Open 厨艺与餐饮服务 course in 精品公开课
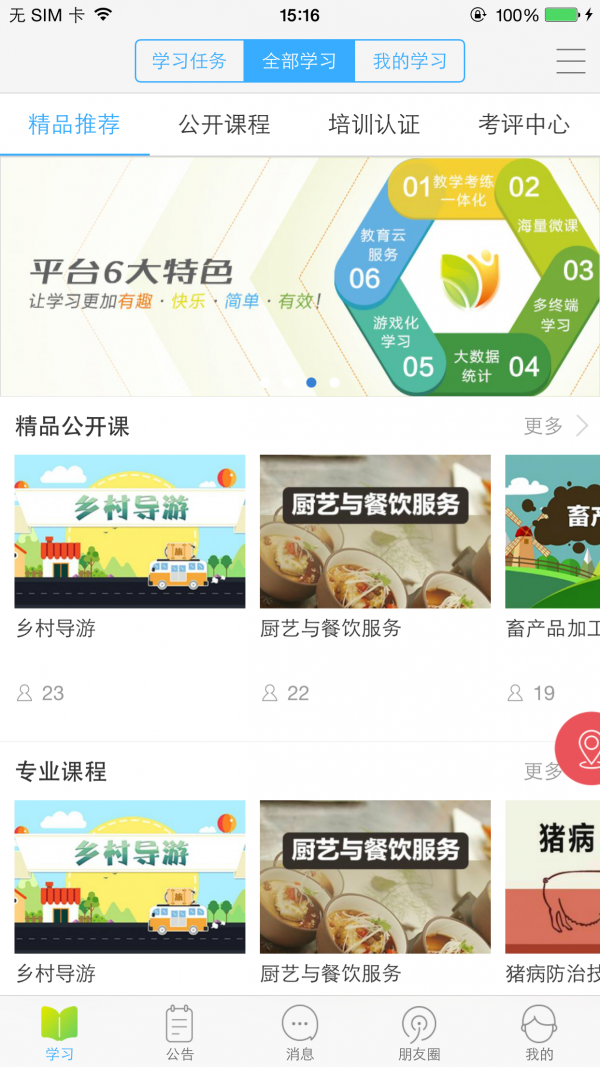 coord(375,532)
